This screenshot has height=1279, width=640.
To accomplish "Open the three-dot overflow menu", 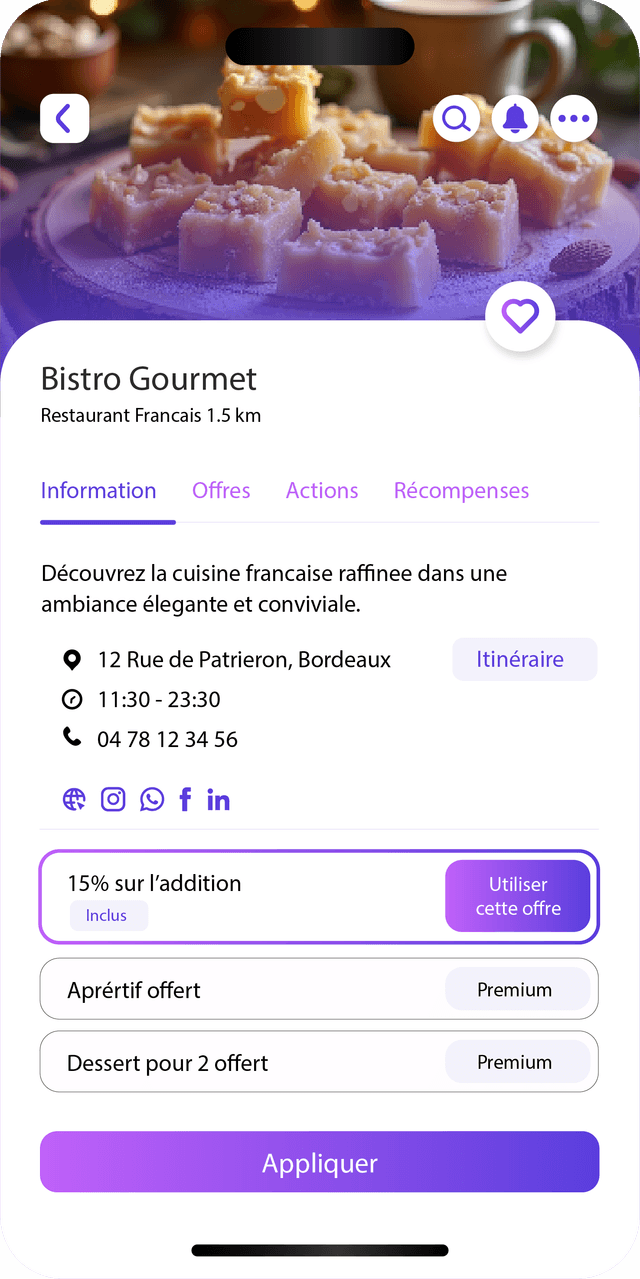I will point(574,119).
